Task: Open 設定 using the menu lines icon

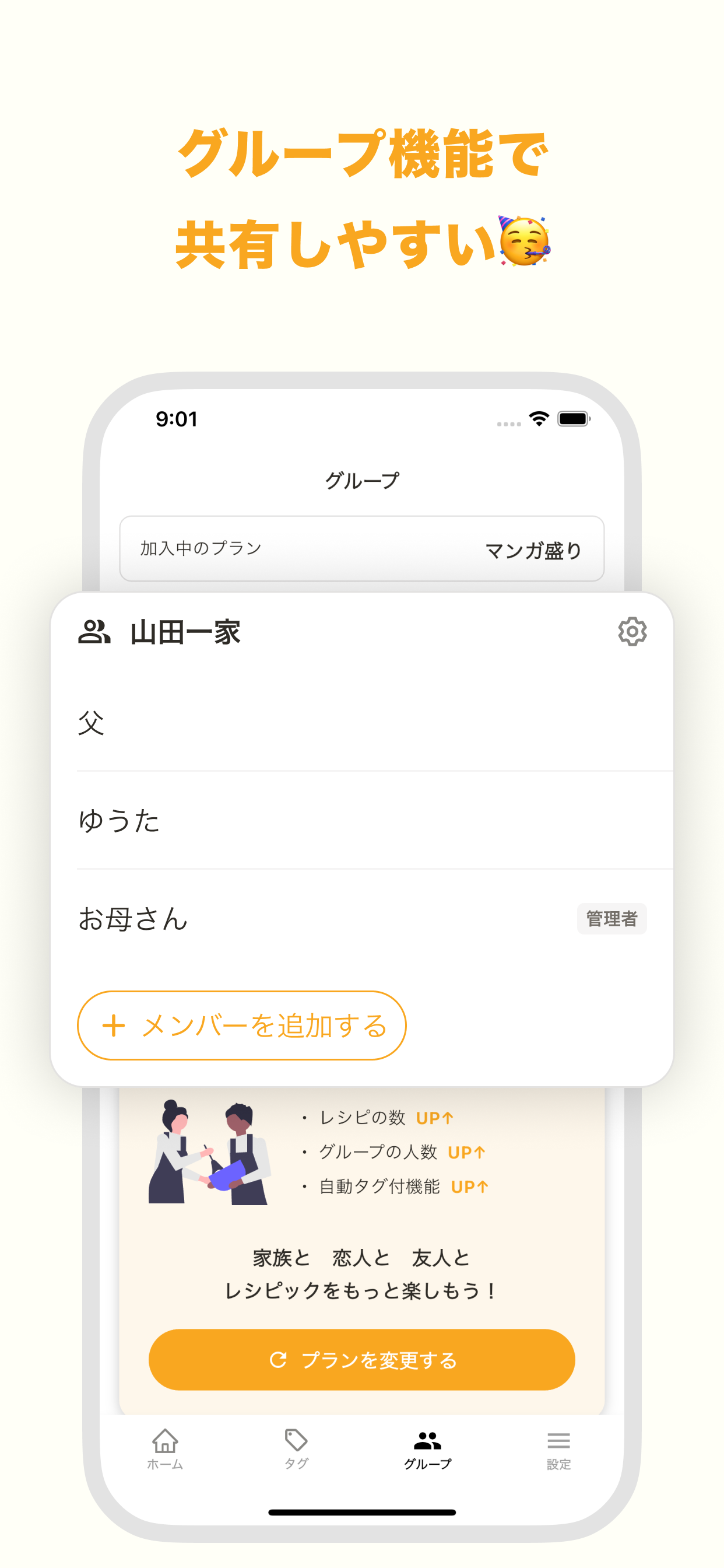Action: coord(559,1441)
